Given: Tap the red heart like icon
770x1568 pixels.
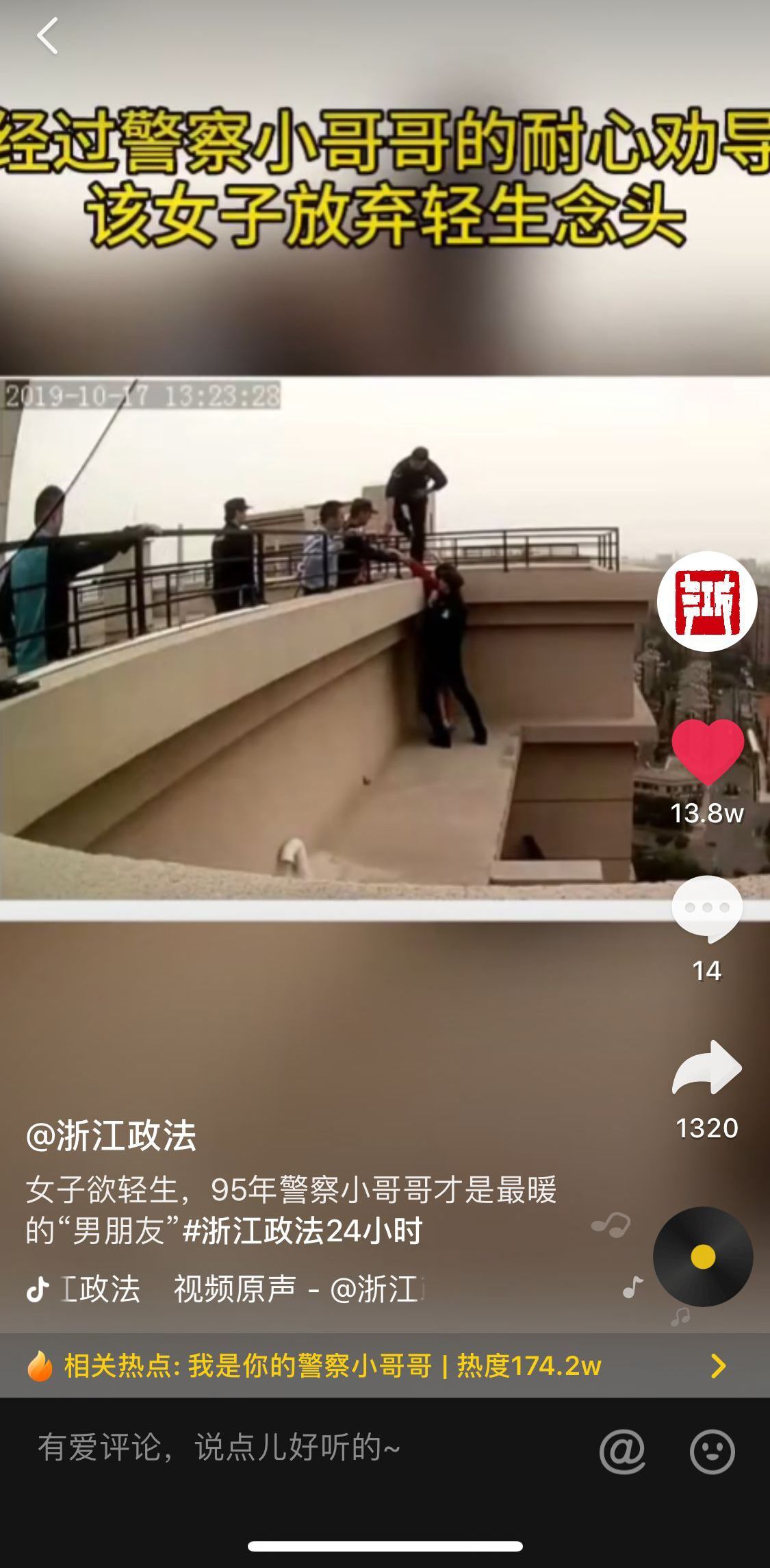Looking at the screenshot, I should (707, 751).
